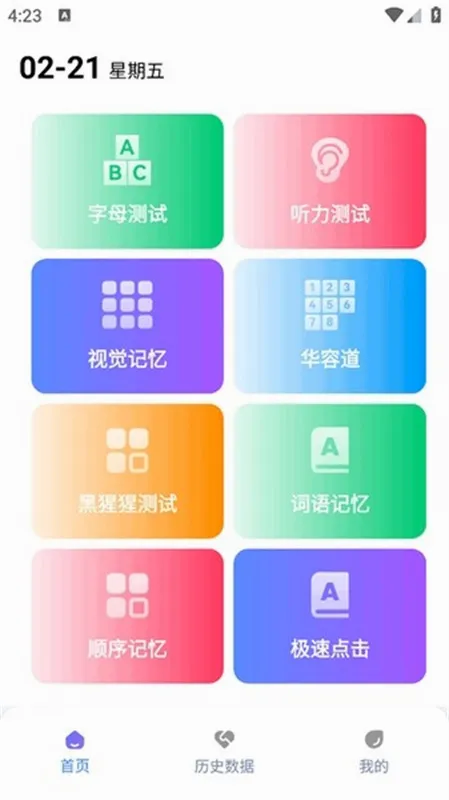This screenshot has width=449, height=800.
Task: Go to the 我的 profile tab
Action: point(373,752)
